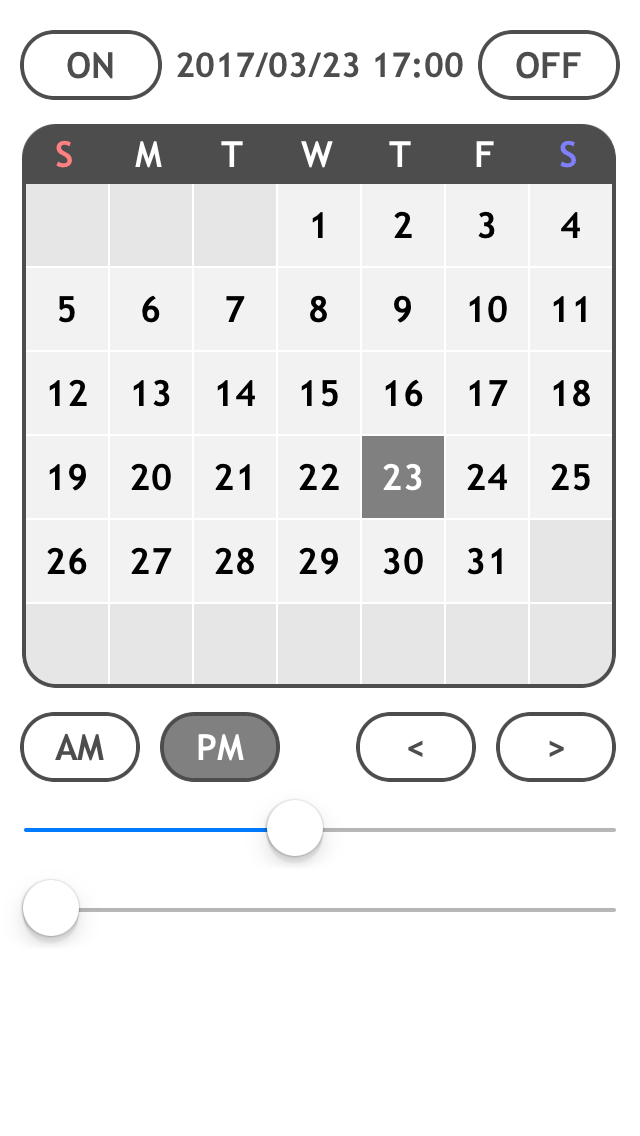Select day 1 in calendar

(x=319, y=225)
